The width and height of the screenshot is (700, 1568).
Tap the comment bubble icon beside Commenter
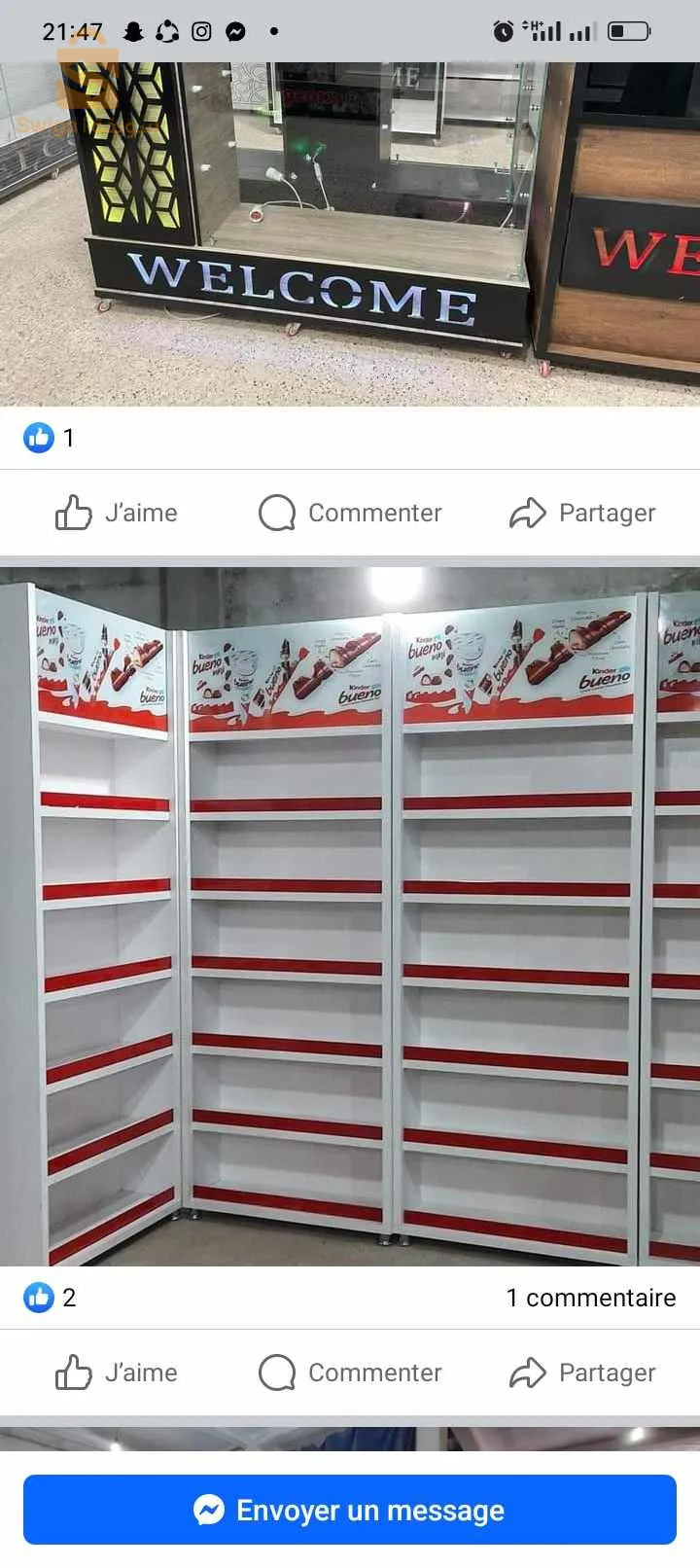pos(276,513)
